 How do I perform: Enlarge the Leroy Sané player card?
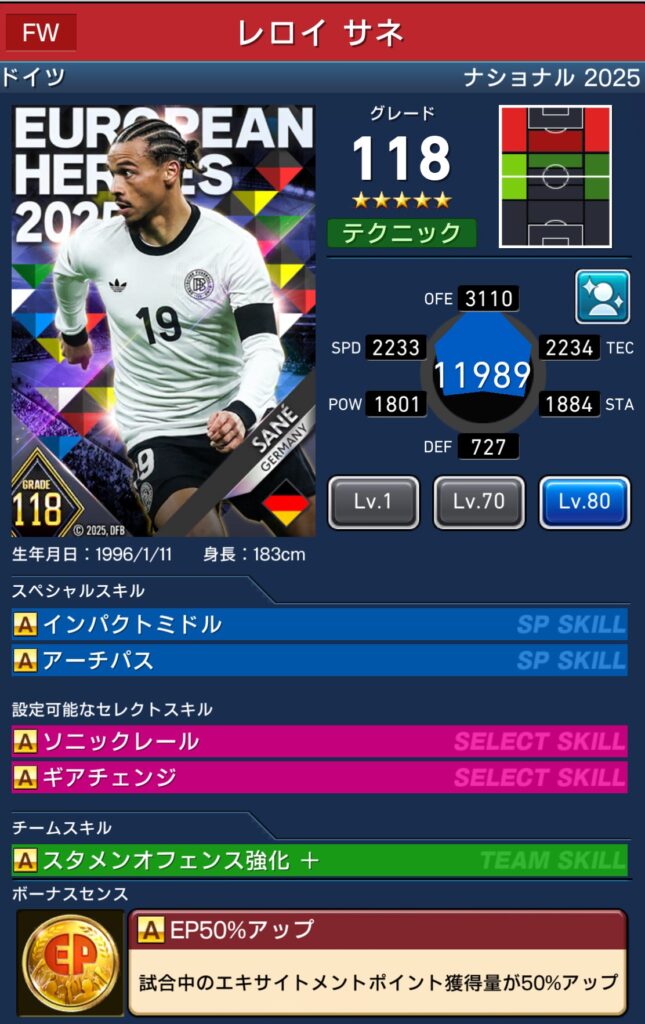click(163, 320)
